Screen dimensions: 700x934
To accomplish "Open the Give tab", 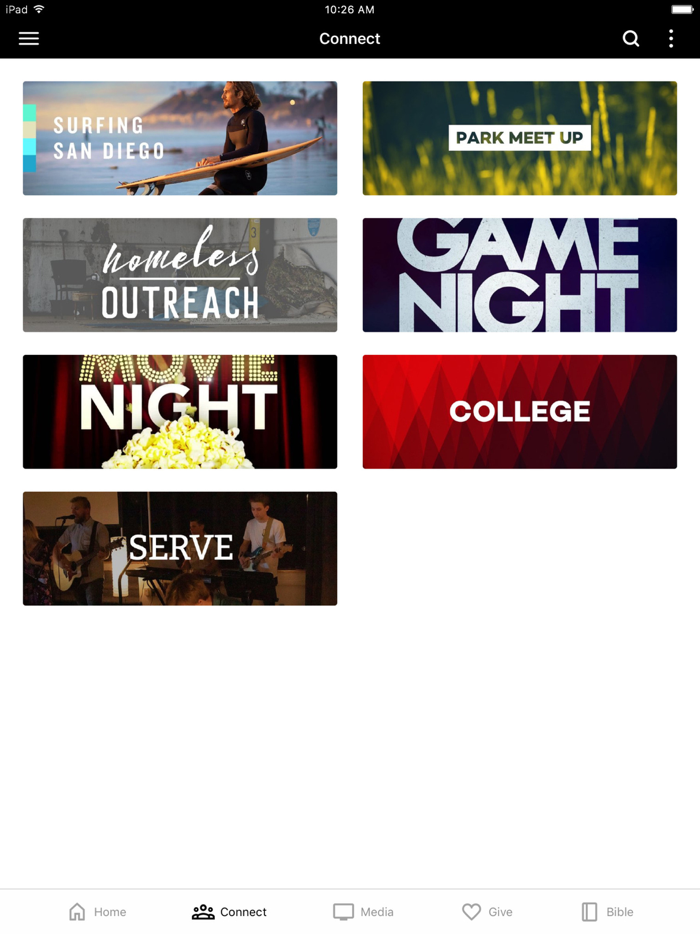I will (487, 912).
